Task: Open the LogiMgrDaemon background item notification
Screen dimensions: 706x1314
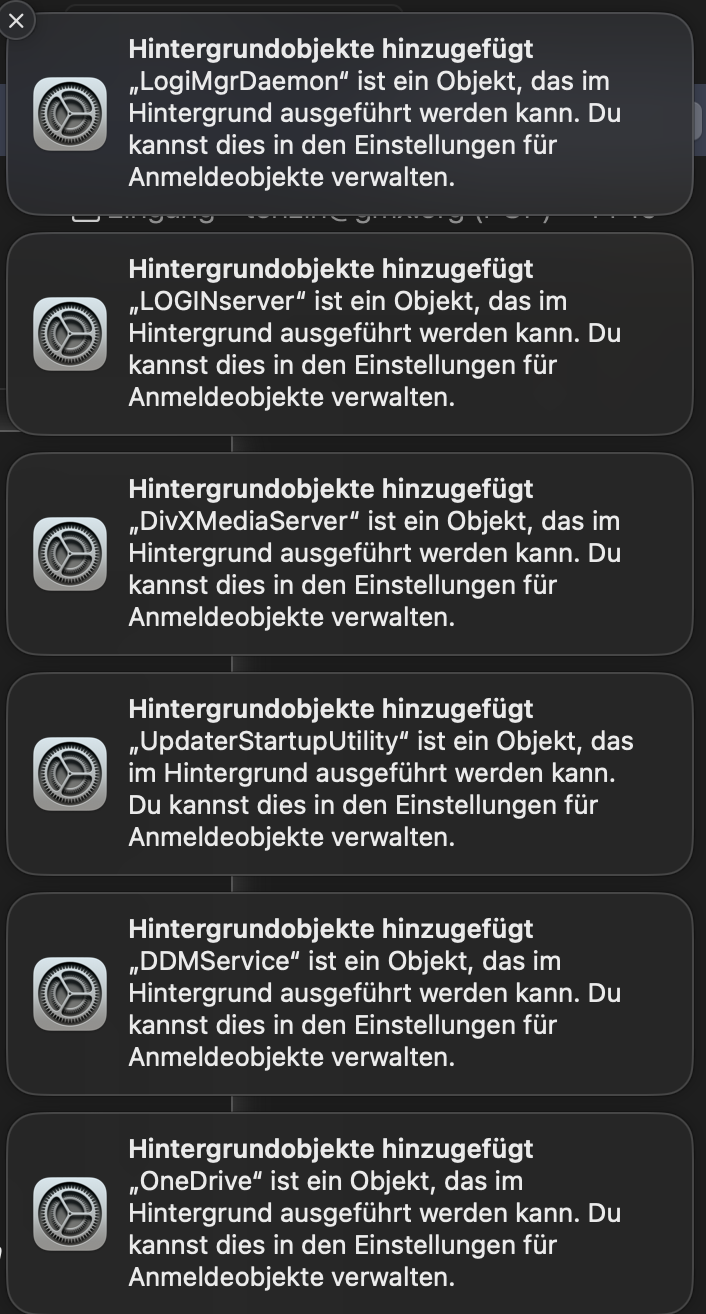Action: [350, 114]
